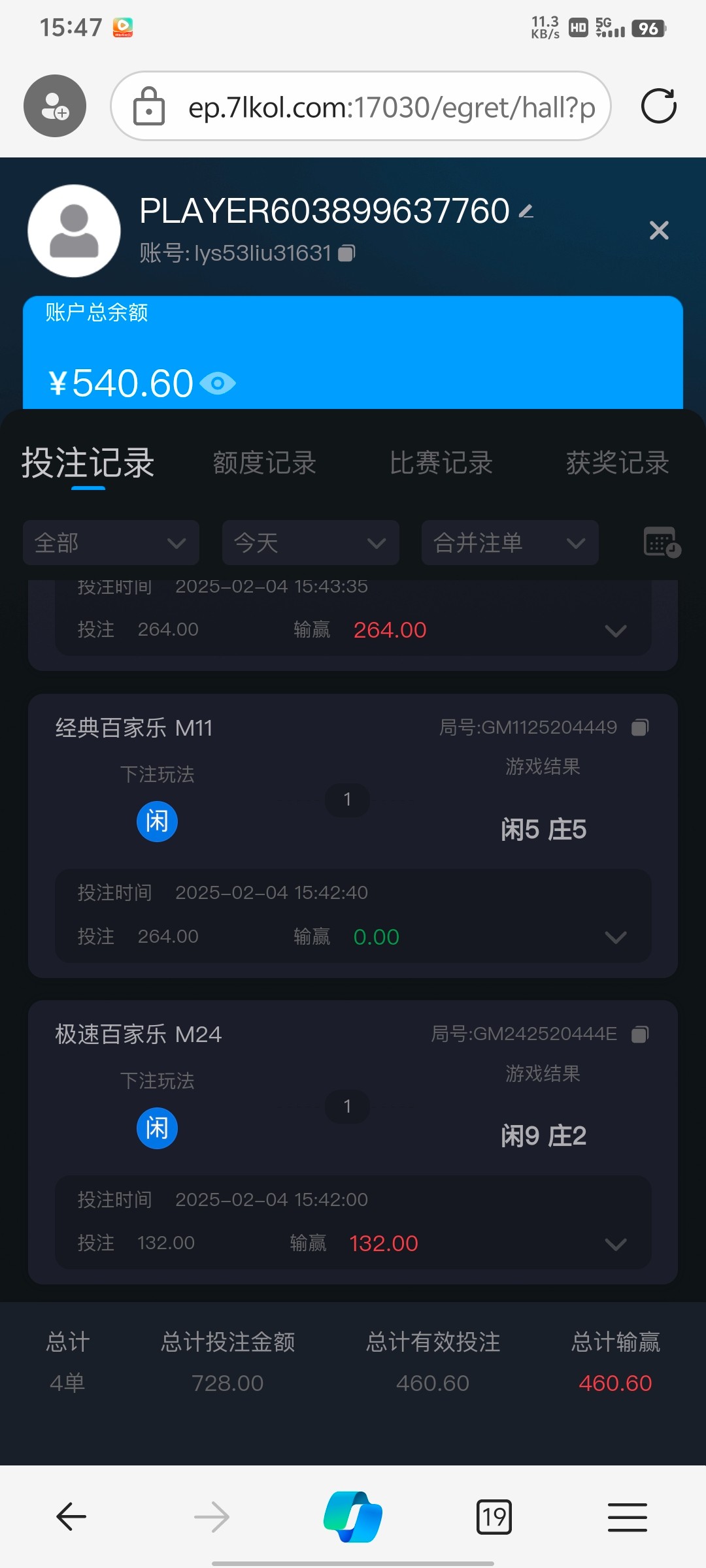Image resolution: width=706 pixels, height=1568 pixels.
Task: Open the calendar date picker icon
Action: pos(662,542)
